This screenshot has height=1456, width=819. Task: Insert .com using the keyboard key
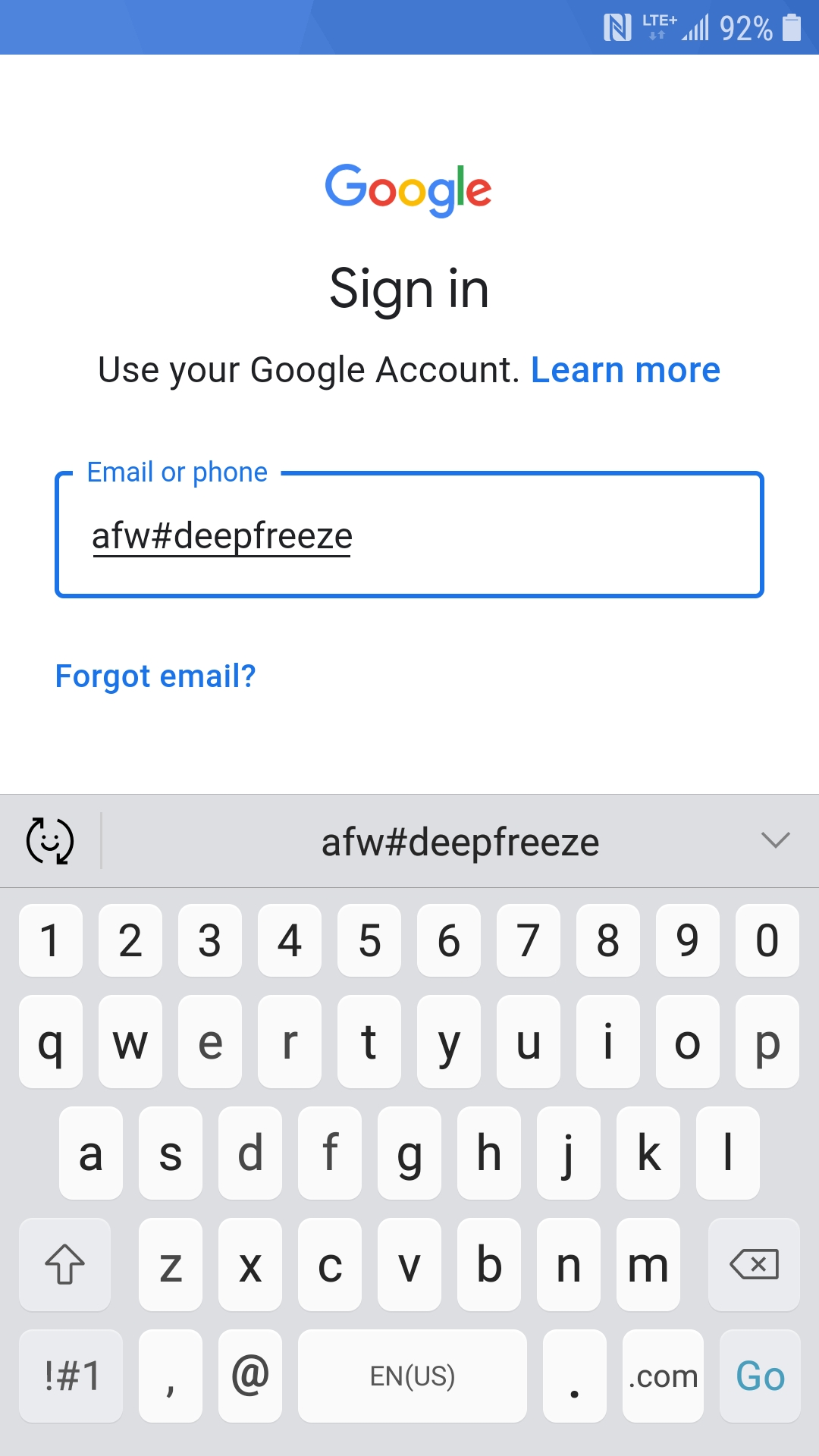click(663, 1376)
